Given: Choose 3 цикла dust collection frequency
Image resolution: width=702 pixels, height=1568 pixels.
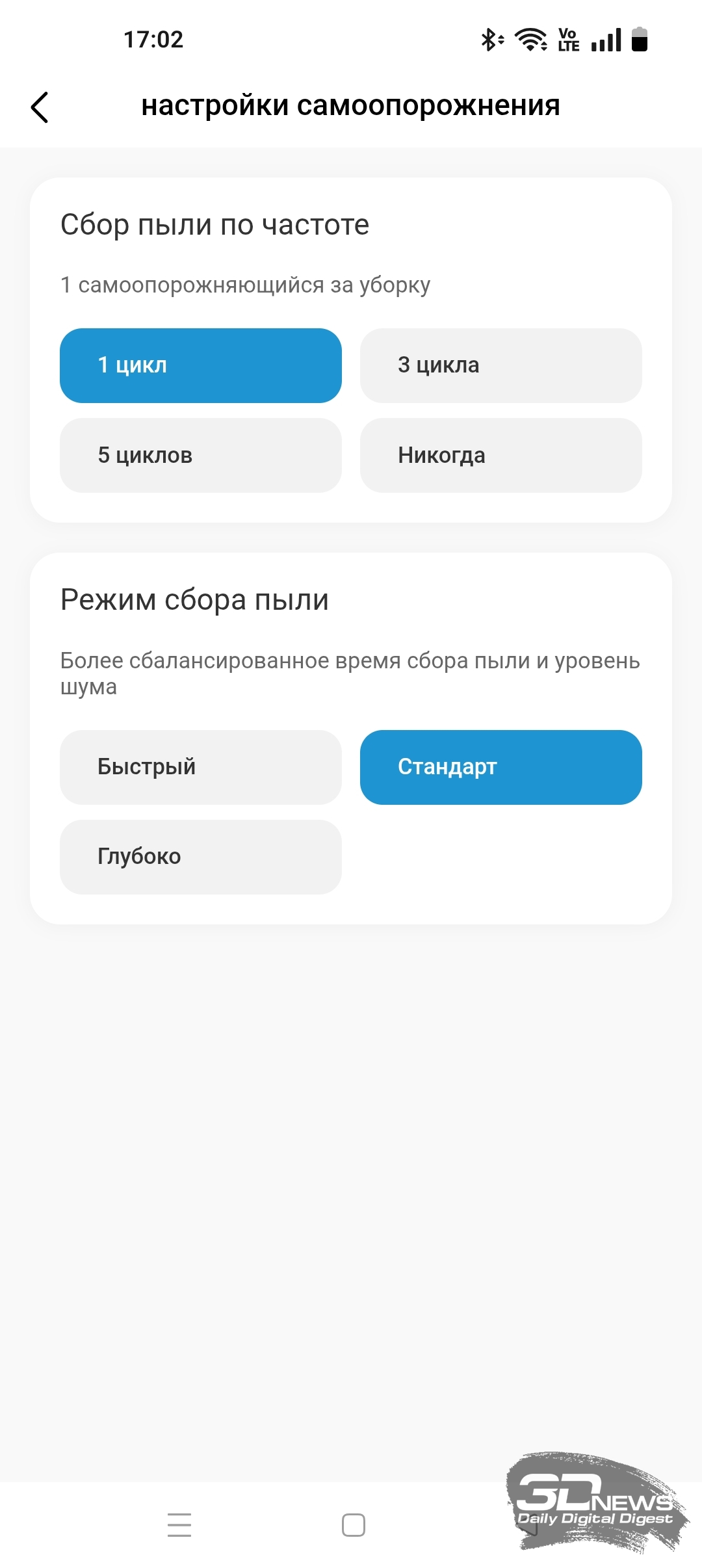Looking at the screenshot, I should (501, 365).
